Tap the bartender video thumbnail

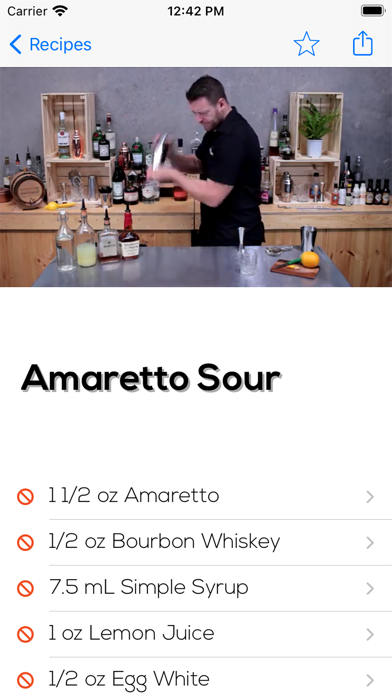[x=196, y=177]
